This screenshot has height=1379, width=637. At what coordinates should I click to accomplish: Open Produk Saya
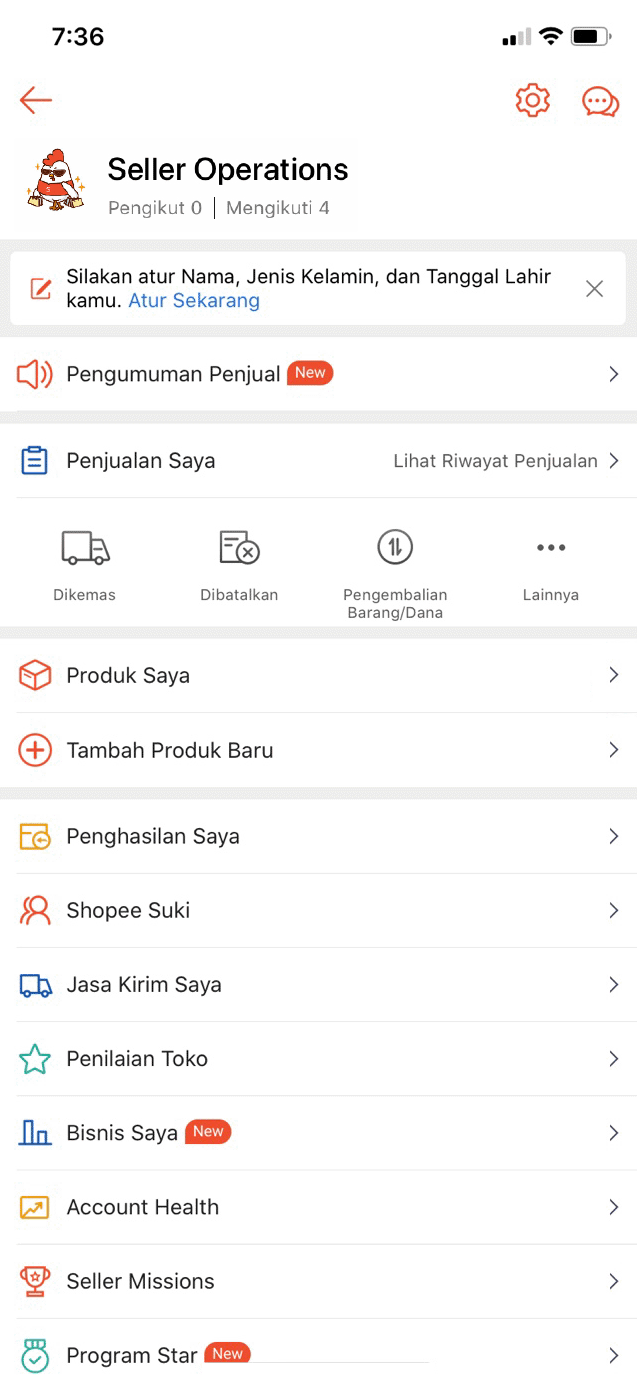(x=318, y=676)
